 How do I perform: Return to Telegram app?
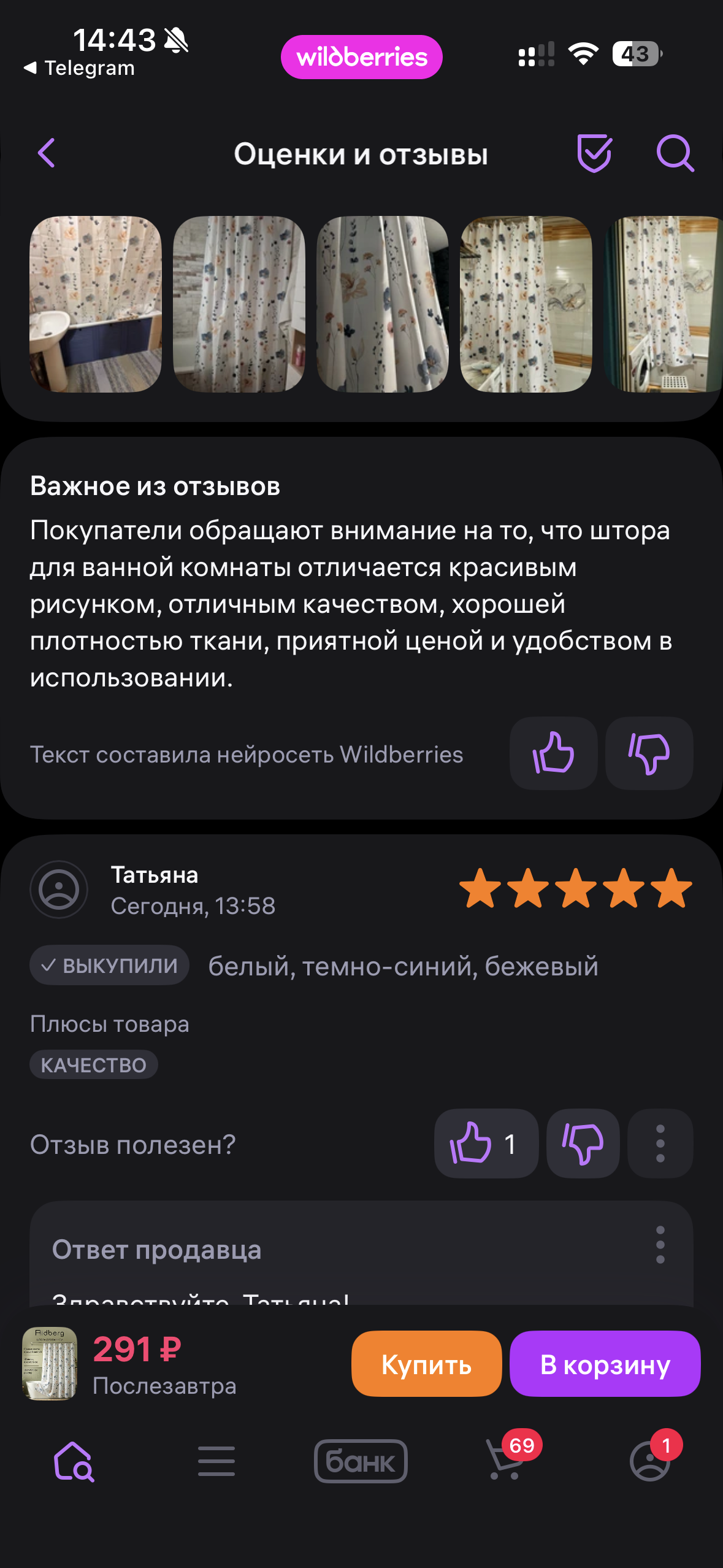pos(80,68)
